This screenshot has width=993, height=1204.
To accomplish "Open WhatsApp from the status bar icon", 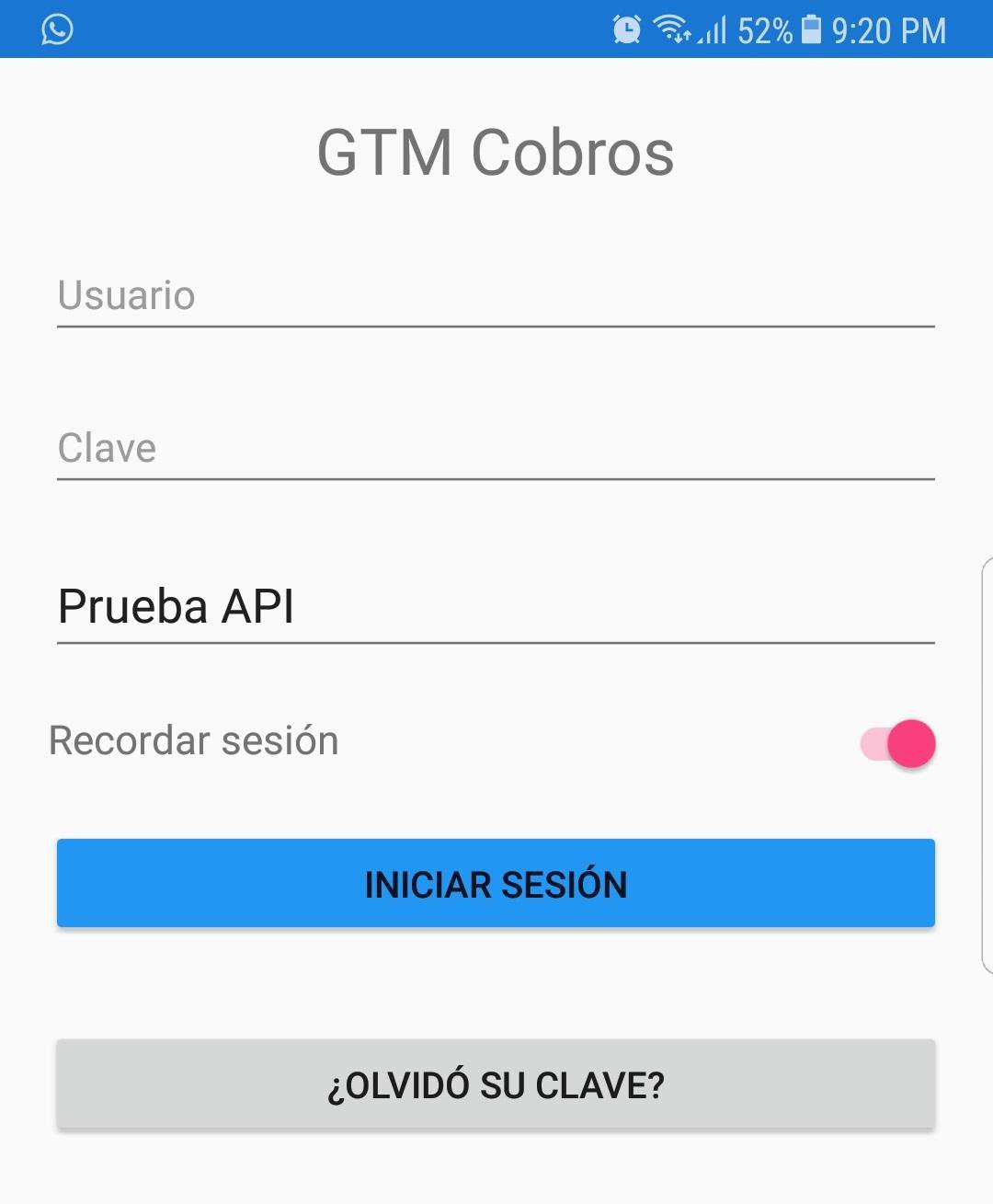I will pyautogui.click(x=57, y=30).
